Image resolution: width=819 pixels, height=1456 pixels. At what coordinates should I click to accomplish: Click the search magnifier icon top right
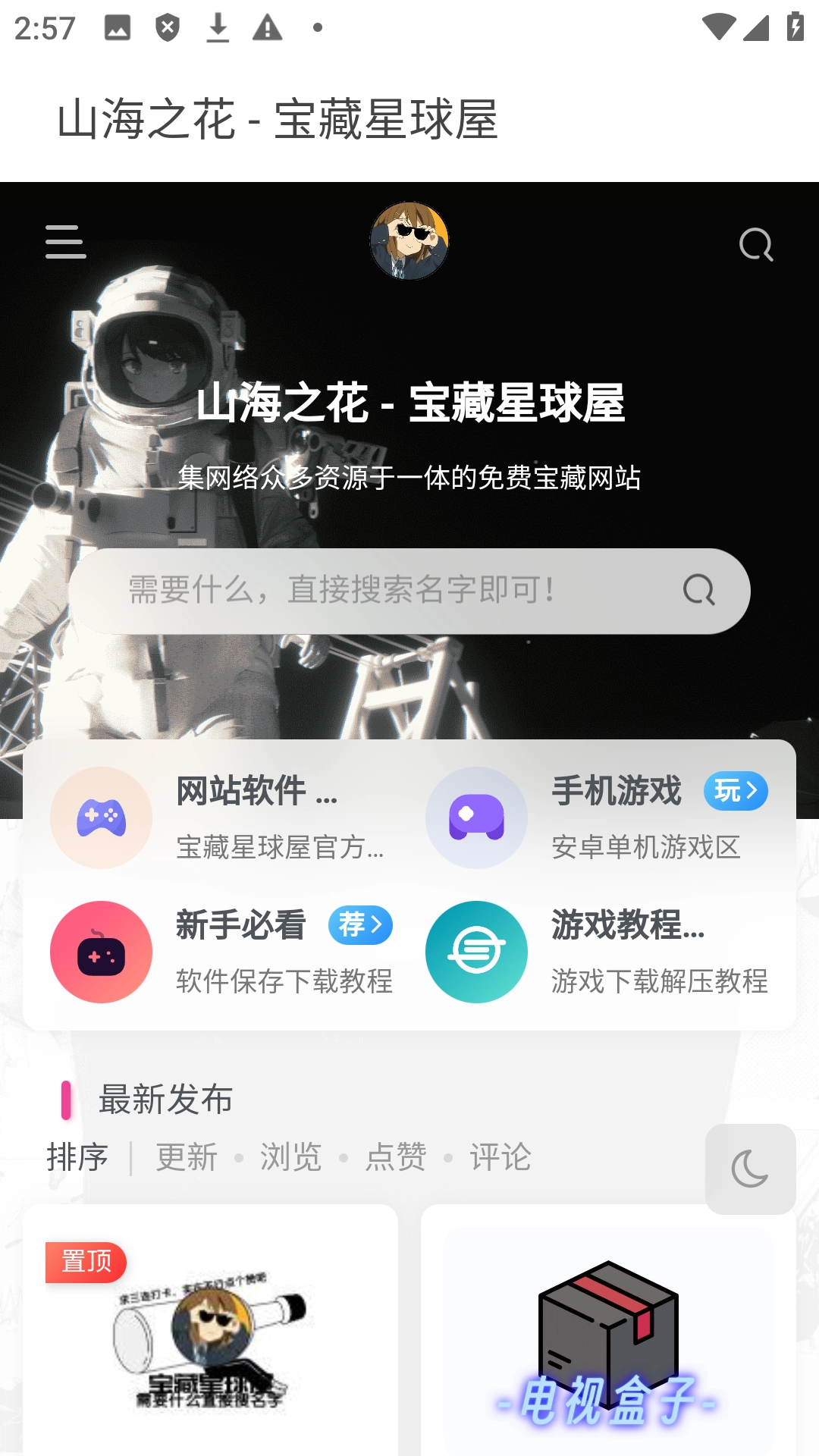point(756,244)
